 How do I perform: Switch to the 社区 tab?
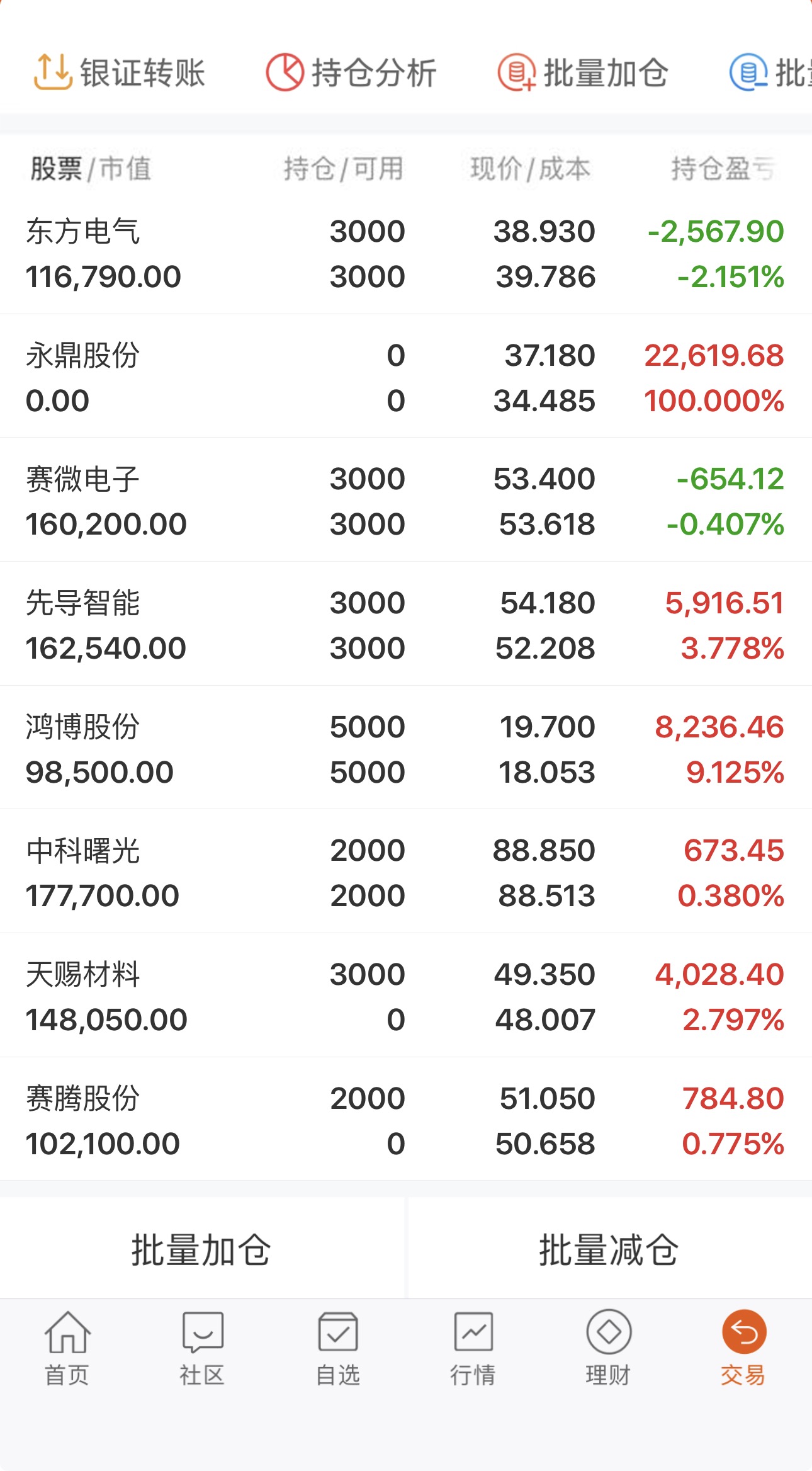tap(203, 1348)
